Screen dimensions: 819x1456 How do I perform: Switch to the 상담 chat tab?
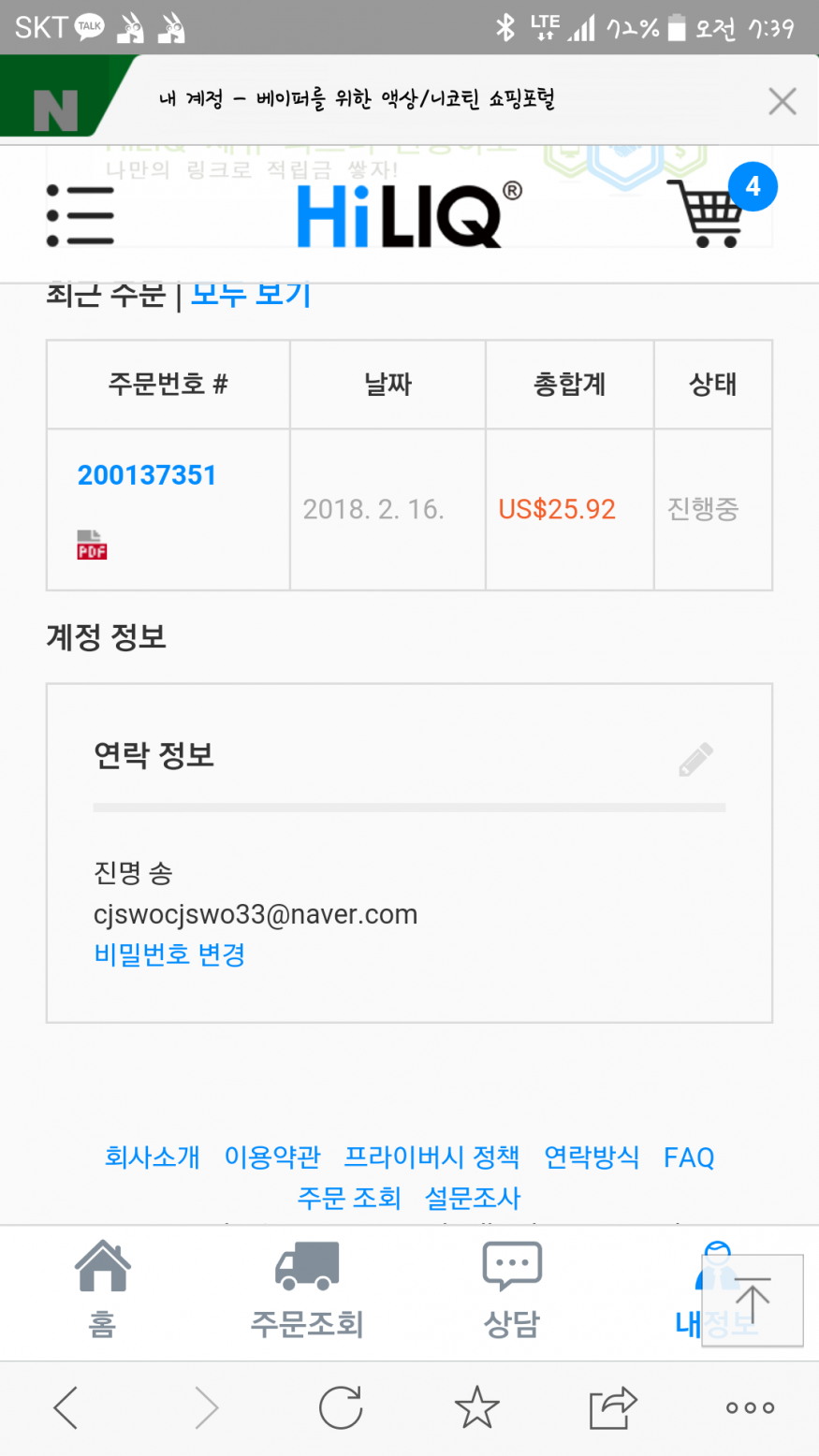(x=512, y=1291)
